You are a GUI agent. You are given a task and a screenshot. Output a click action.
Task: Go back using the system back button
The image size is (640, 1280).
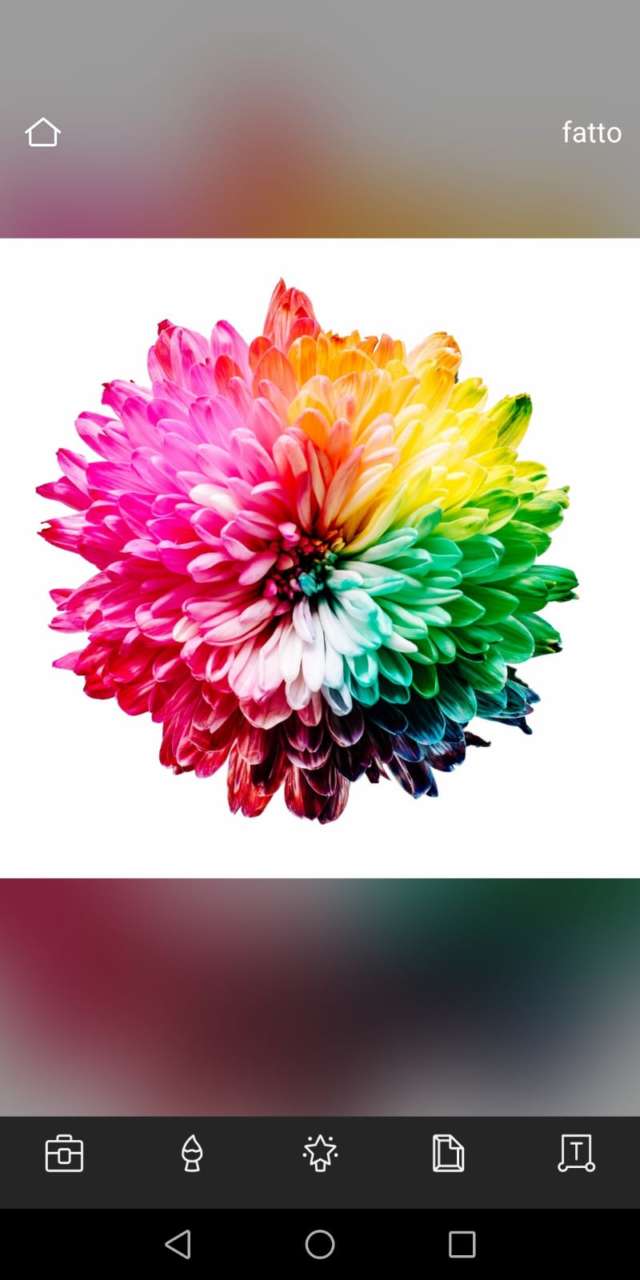[178, 1244]
